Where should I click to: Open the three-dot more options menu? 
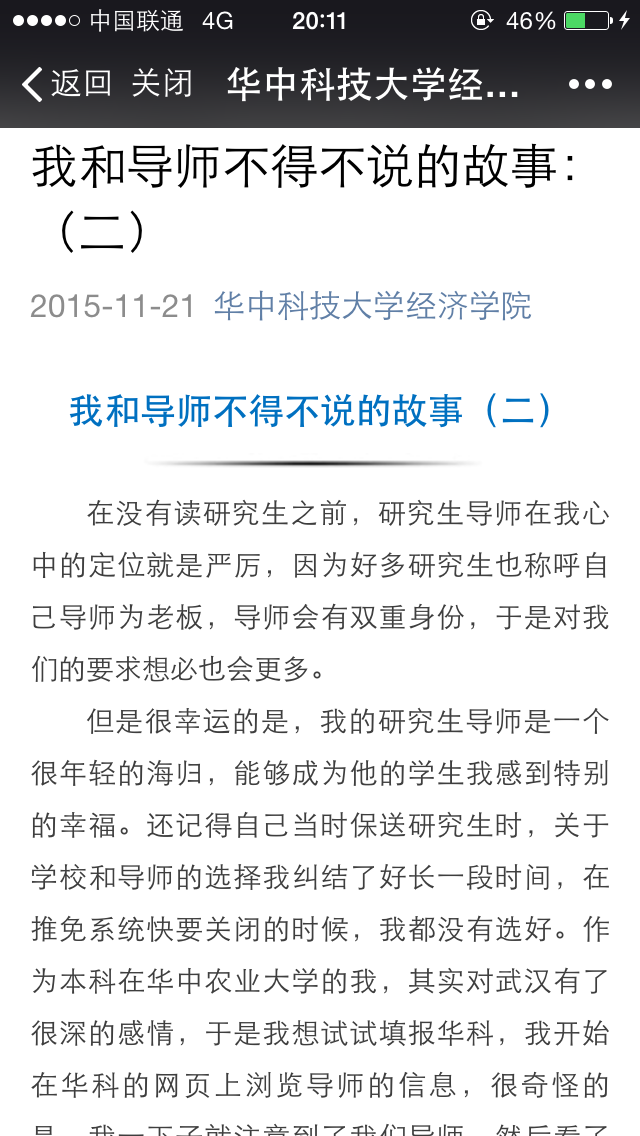pos(590,85)
